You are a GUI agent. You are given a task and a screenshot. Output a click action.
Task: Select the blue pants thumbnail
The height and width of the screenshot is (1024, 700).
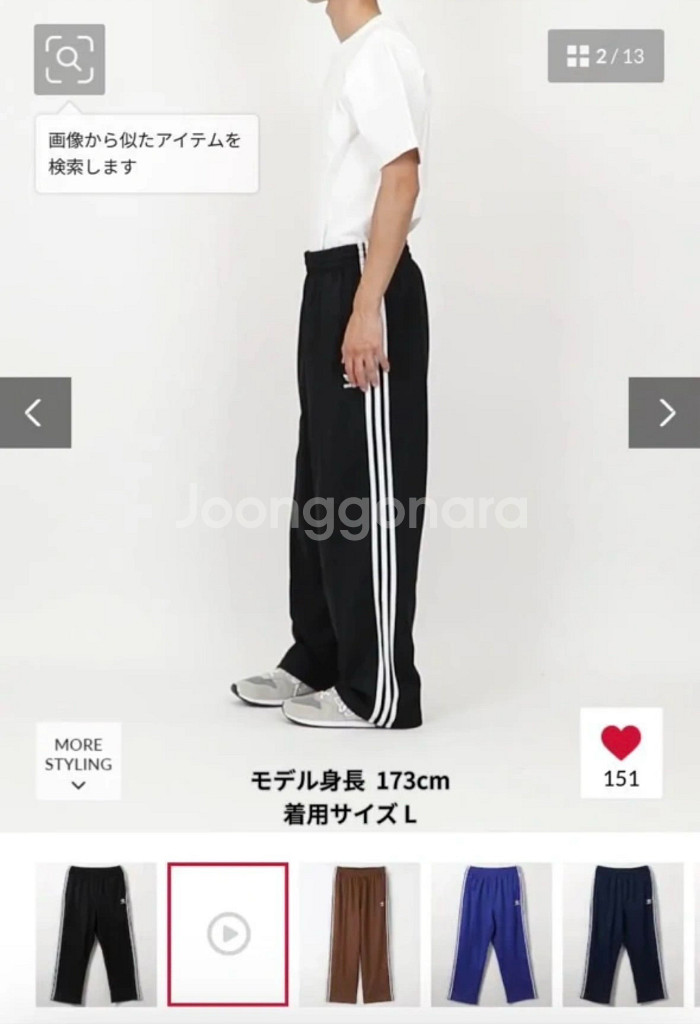[491, 934]
